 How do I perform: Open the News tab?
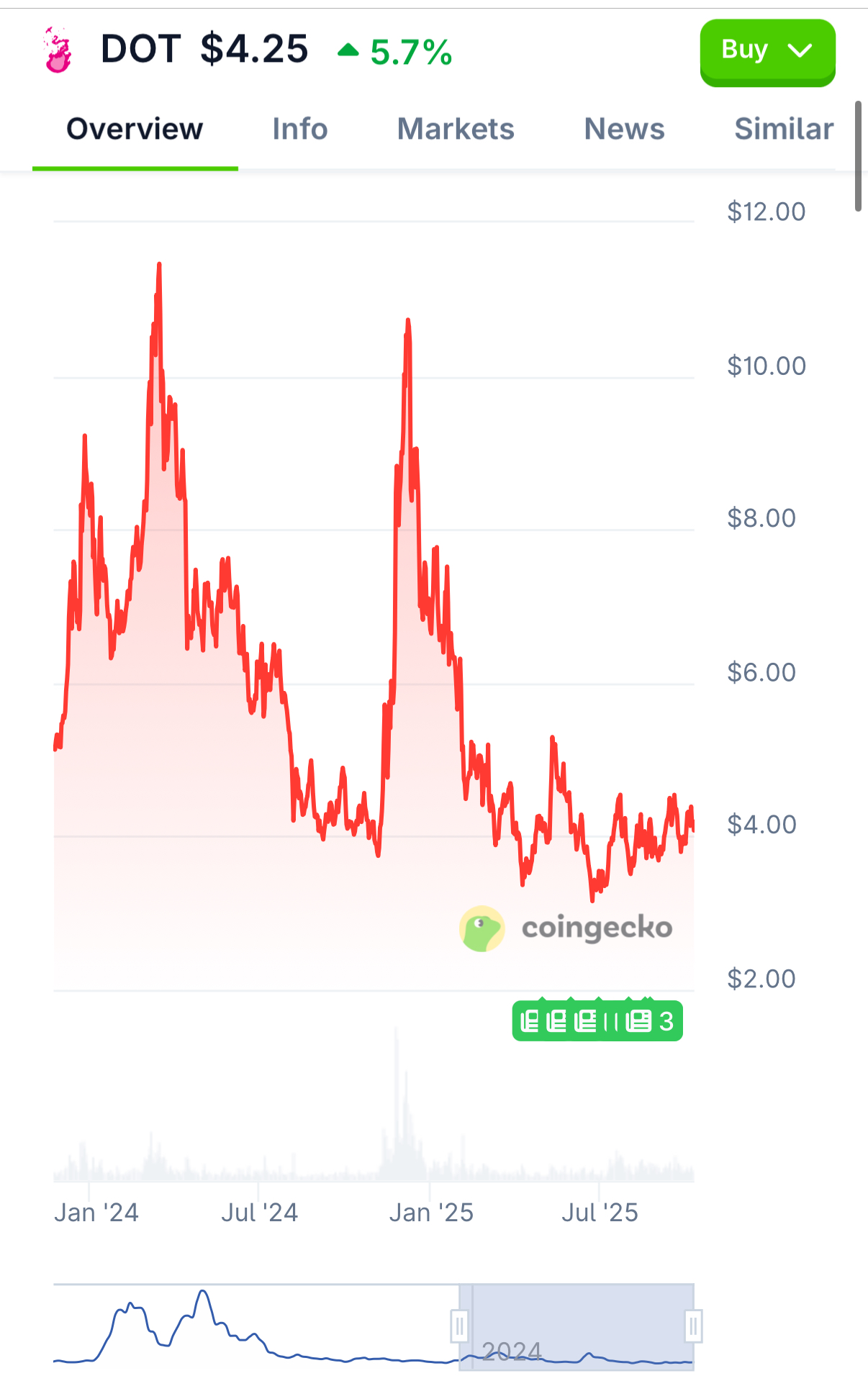pyautogui.click(x=624, y=130)
